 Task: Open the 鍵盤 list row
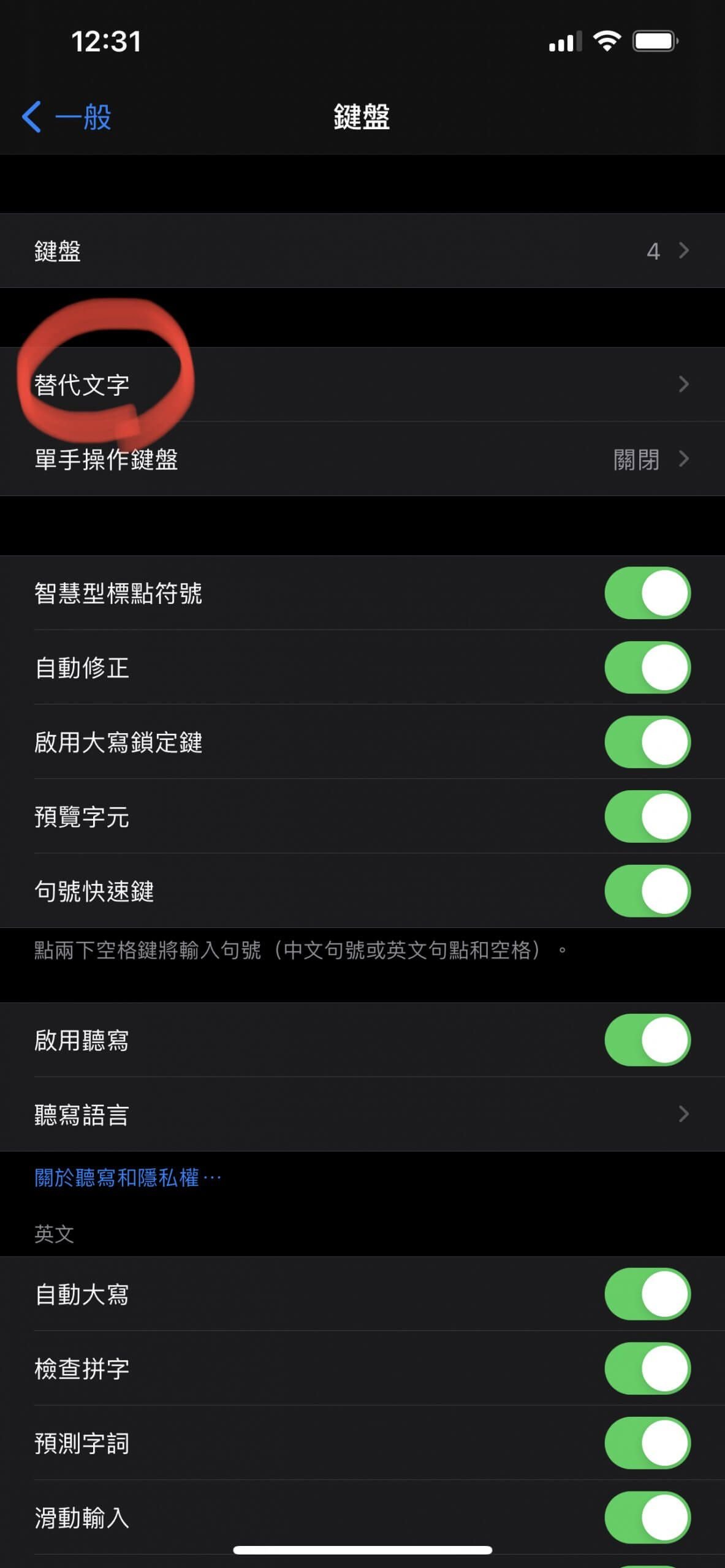click(362, 251)
